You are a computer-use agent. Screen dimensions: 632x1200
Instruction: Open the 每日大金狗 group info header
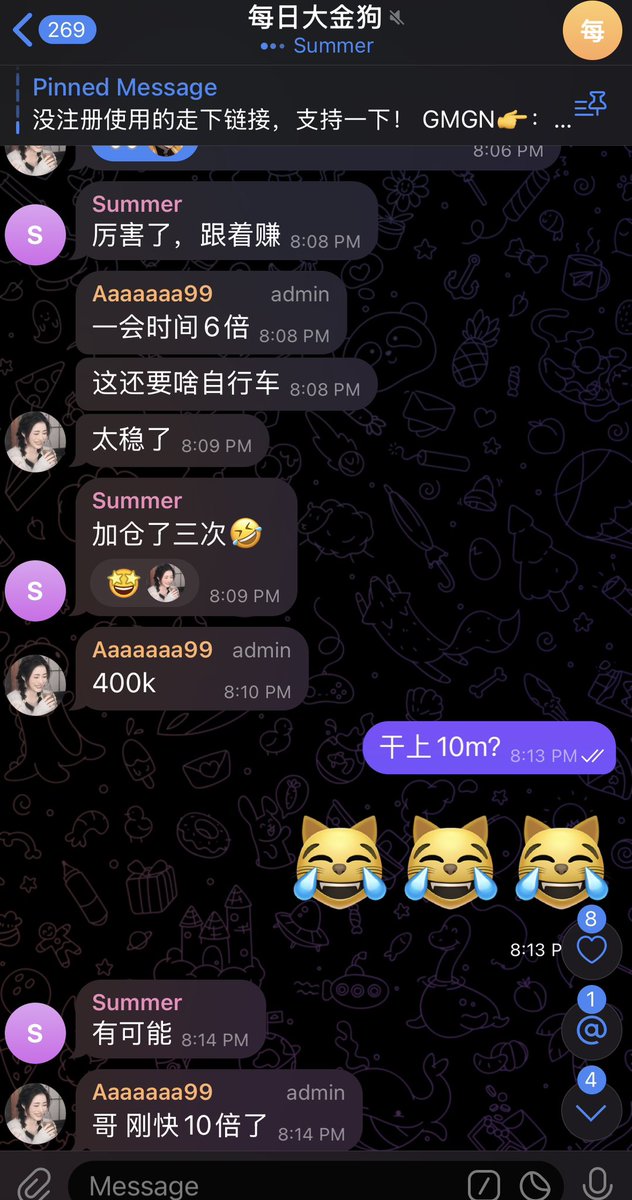[x=316, y=30]
